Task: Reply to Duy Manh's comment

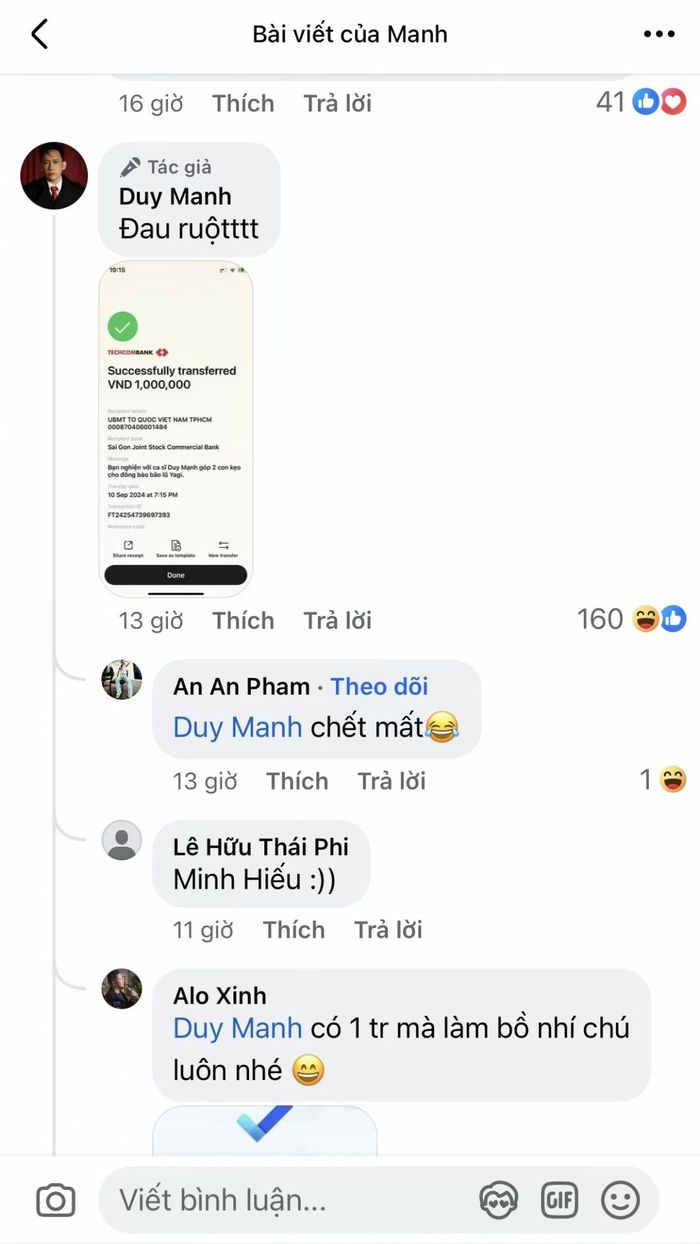Action: click(337, 620)
